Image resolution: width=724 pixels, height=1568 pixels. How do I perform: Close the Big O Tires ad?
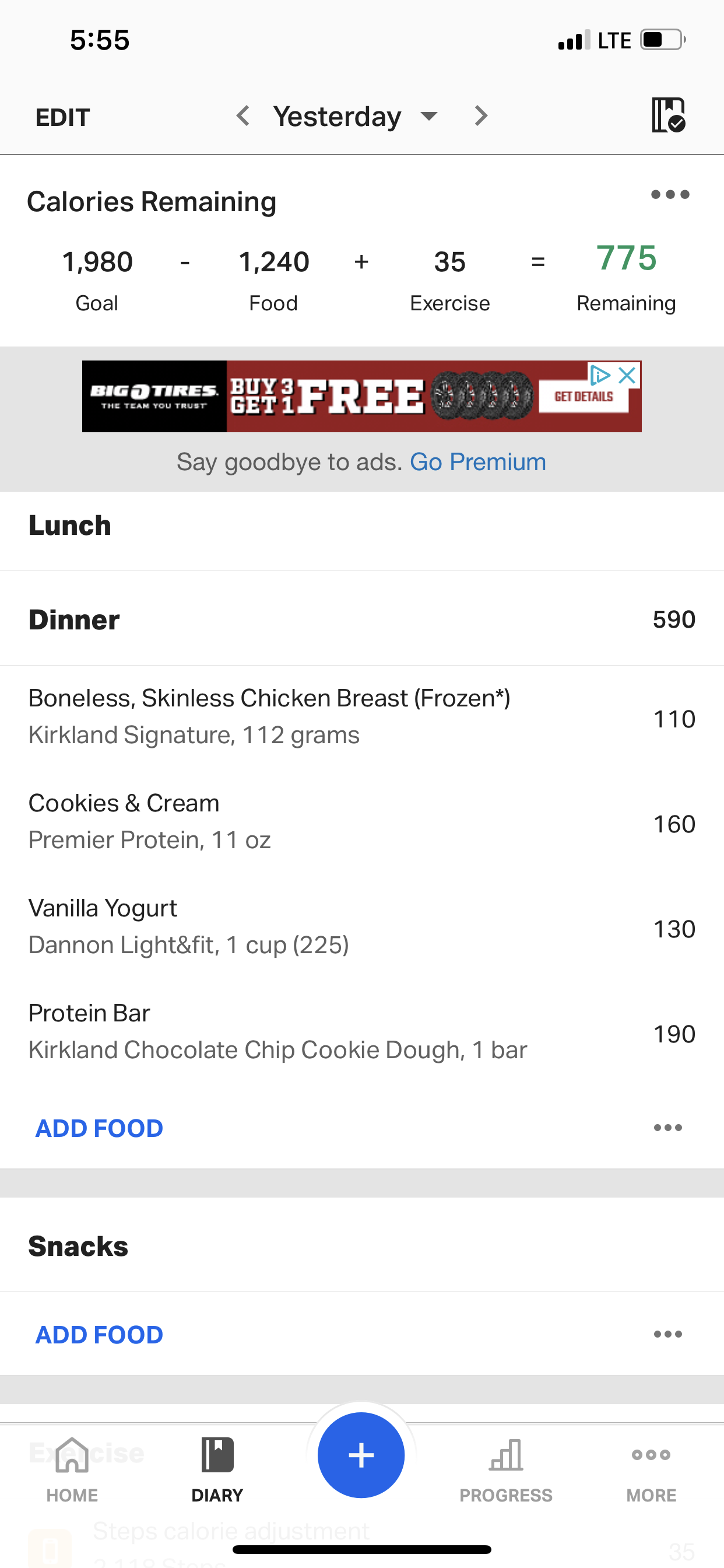tap(627, 375)
